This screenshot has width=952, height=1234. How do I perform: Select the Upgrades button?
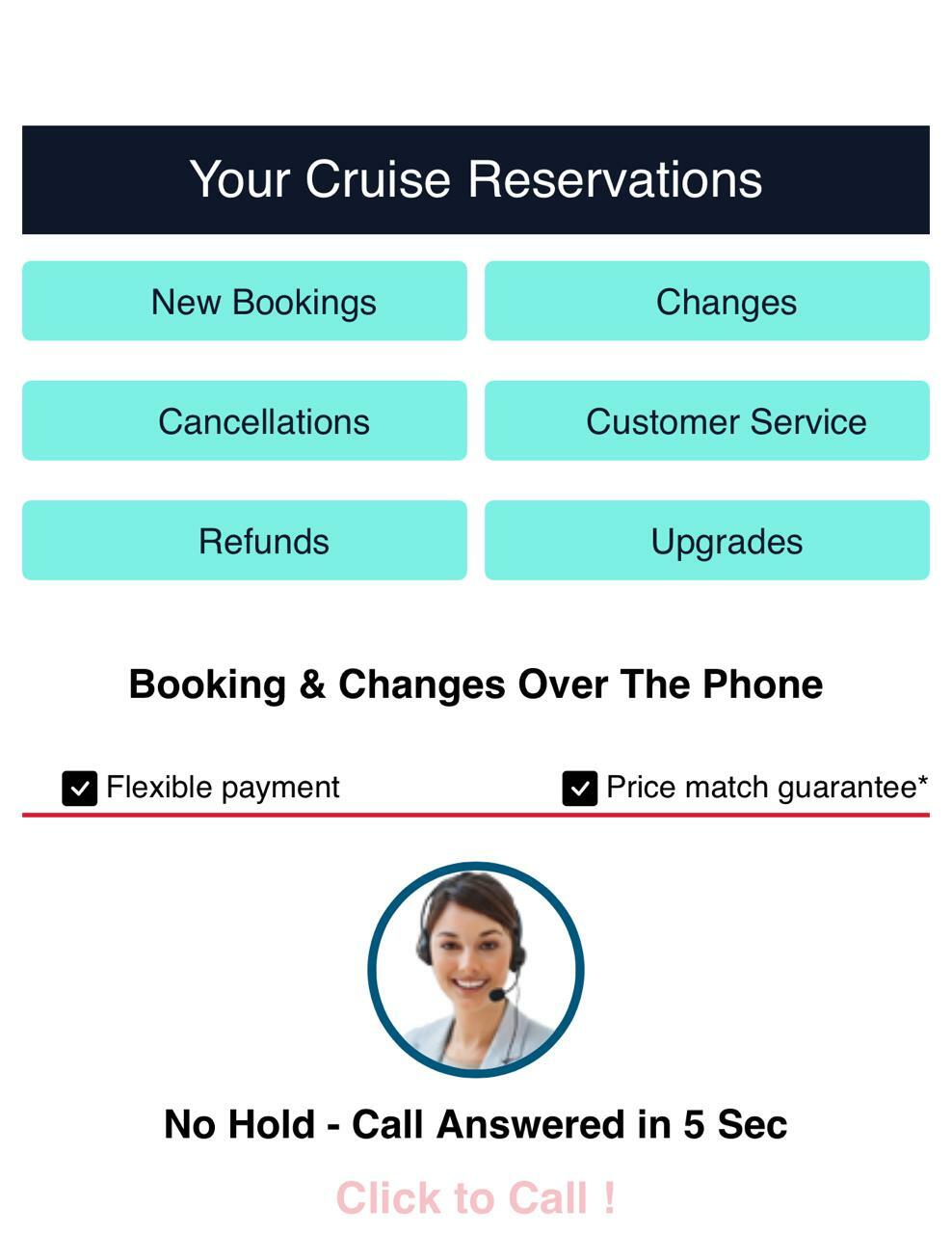click(706, 540)
